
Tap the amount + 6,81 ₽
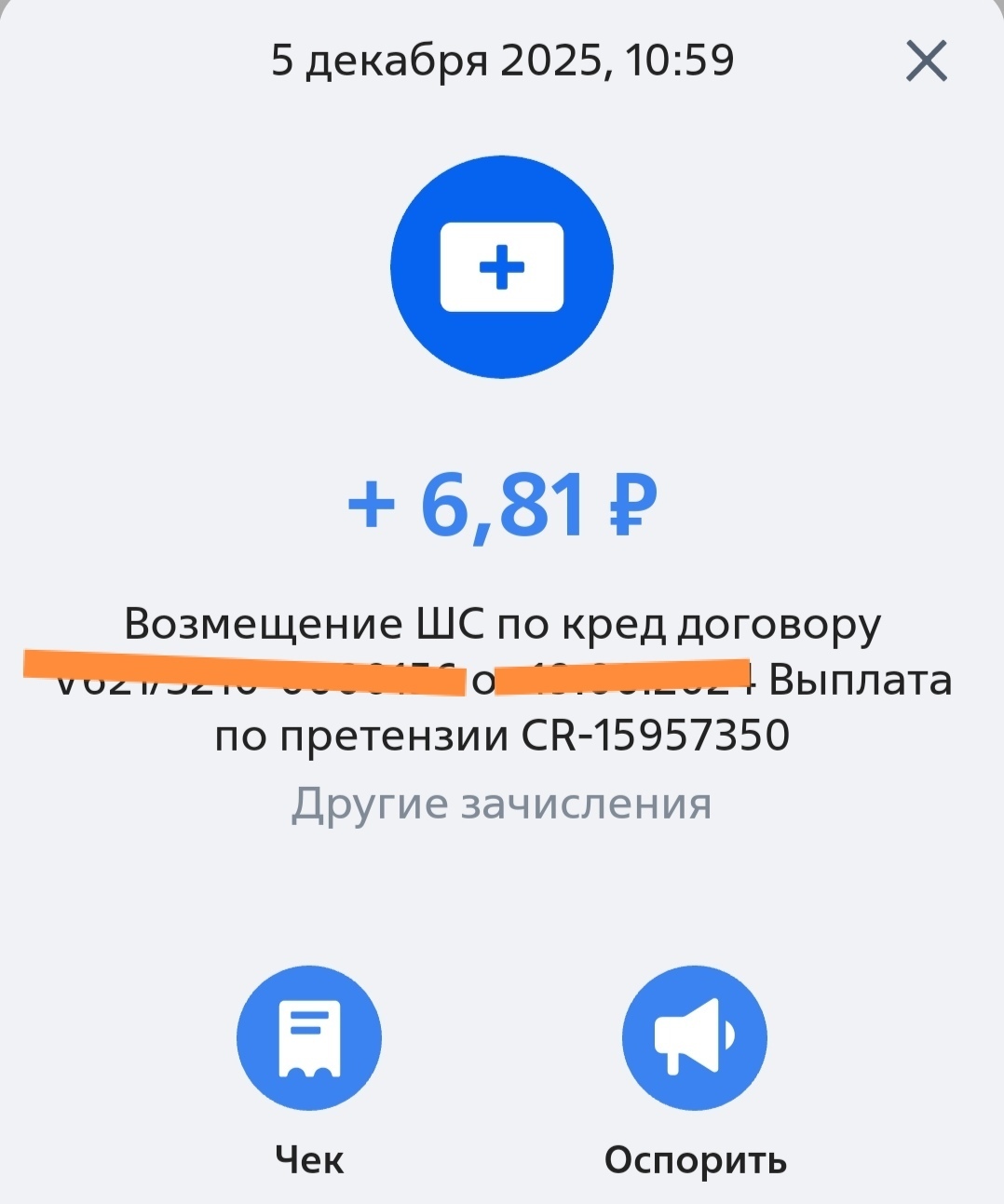(502, 504)
